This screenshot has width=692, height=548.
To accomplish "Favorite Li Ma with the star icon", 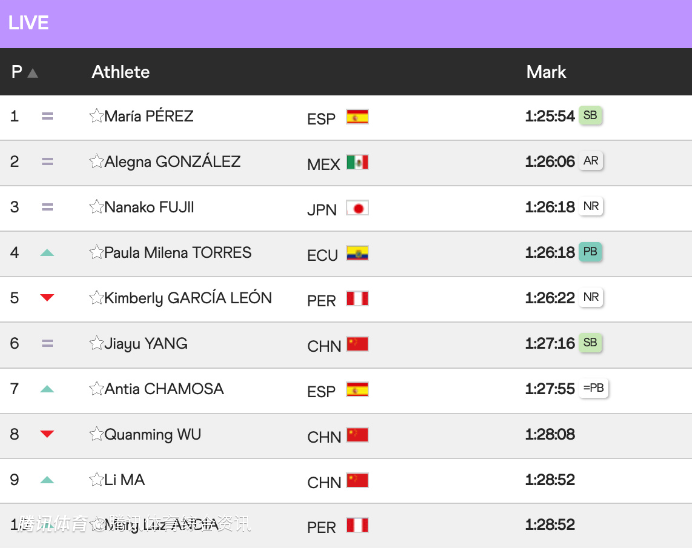I will click(96, 480).
